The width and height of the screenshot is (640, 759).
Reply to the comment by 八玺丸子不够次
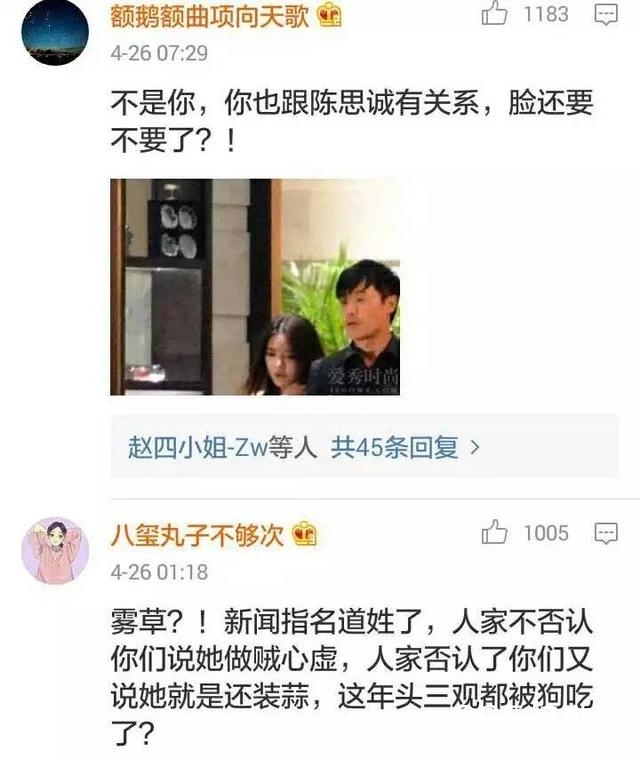click(606, 533)
